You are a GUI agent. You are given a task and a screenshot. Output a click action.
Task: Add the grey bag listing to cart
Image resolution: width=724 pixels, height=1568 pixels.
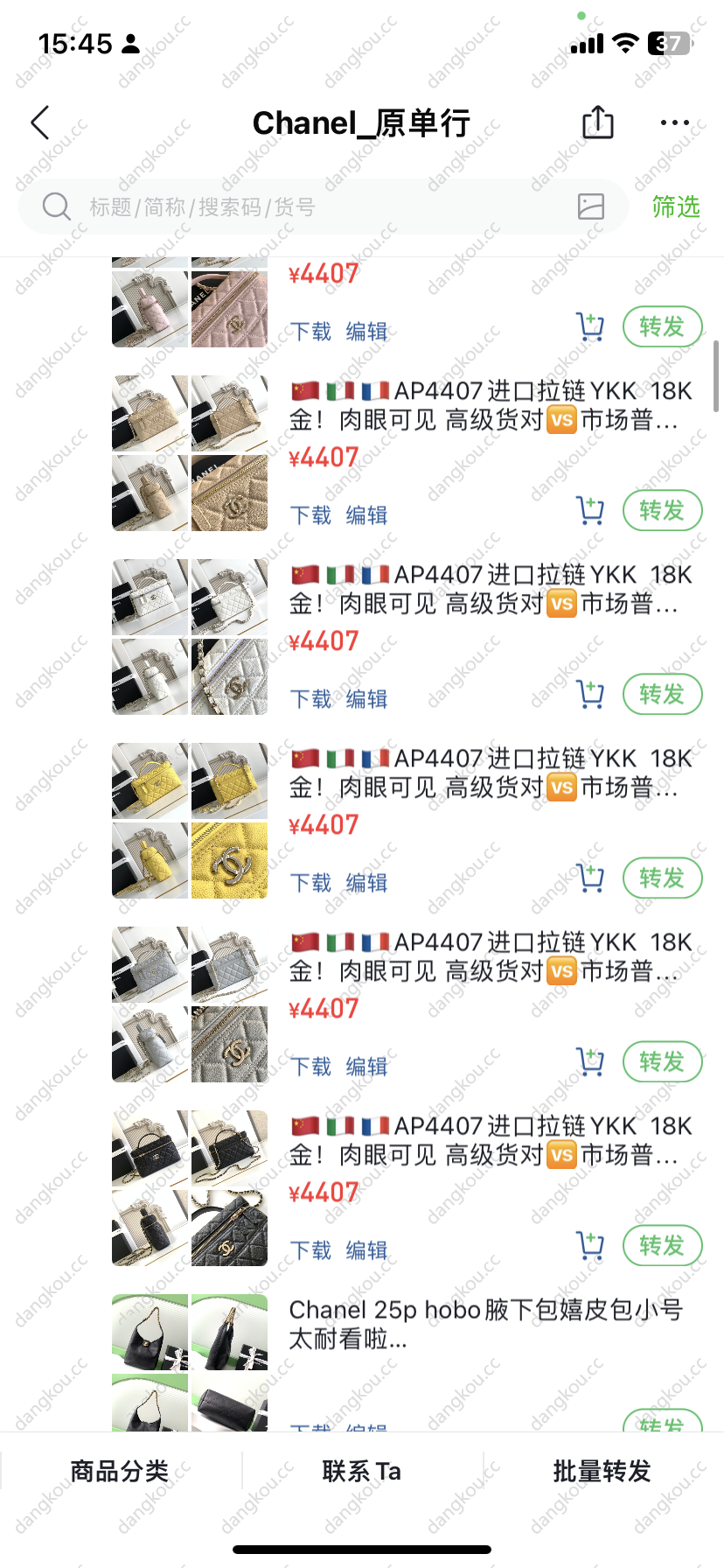(590, 1062)
